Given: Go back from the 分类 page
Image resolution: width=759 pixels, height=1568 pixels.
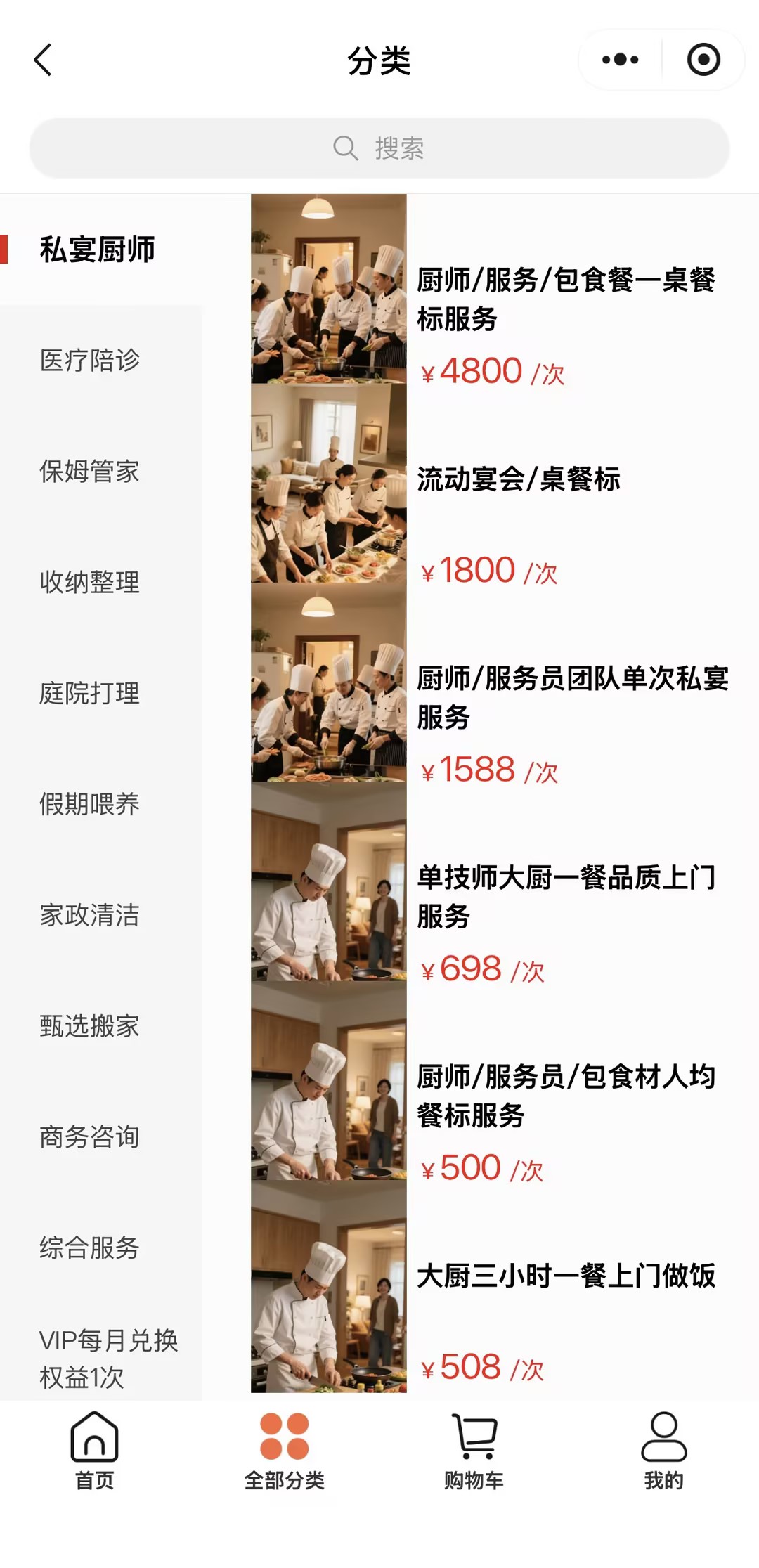Looking at the screenshot, I should coord(43,60).
